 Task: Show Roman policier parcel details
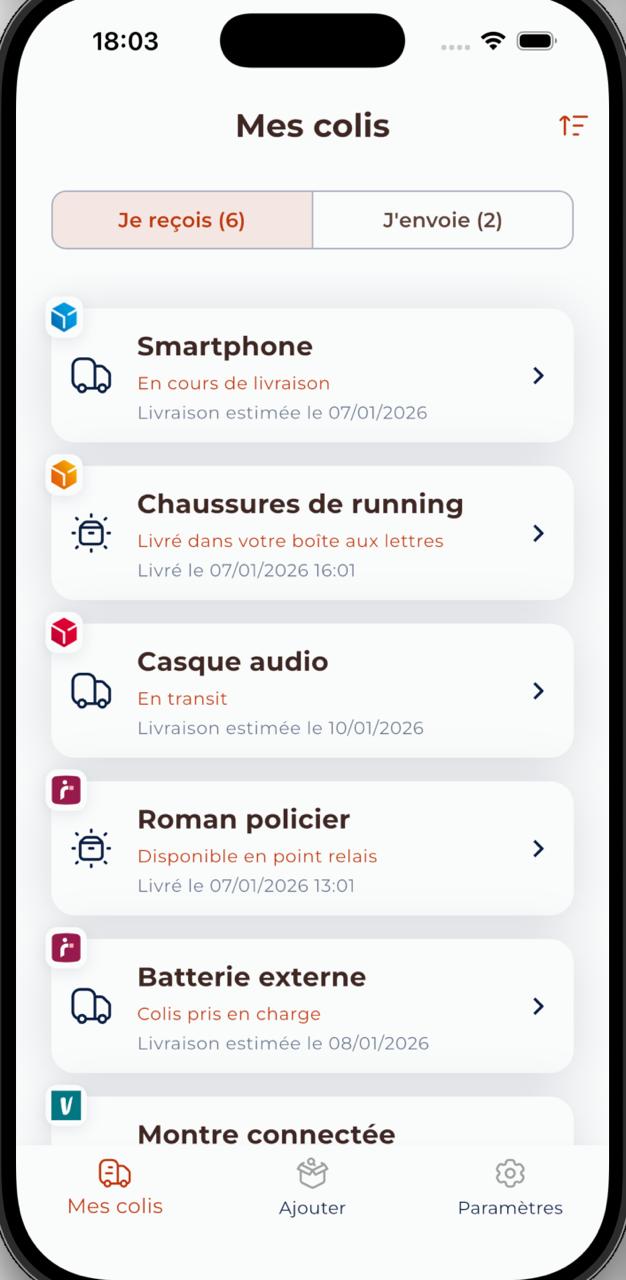coord(312,848)
